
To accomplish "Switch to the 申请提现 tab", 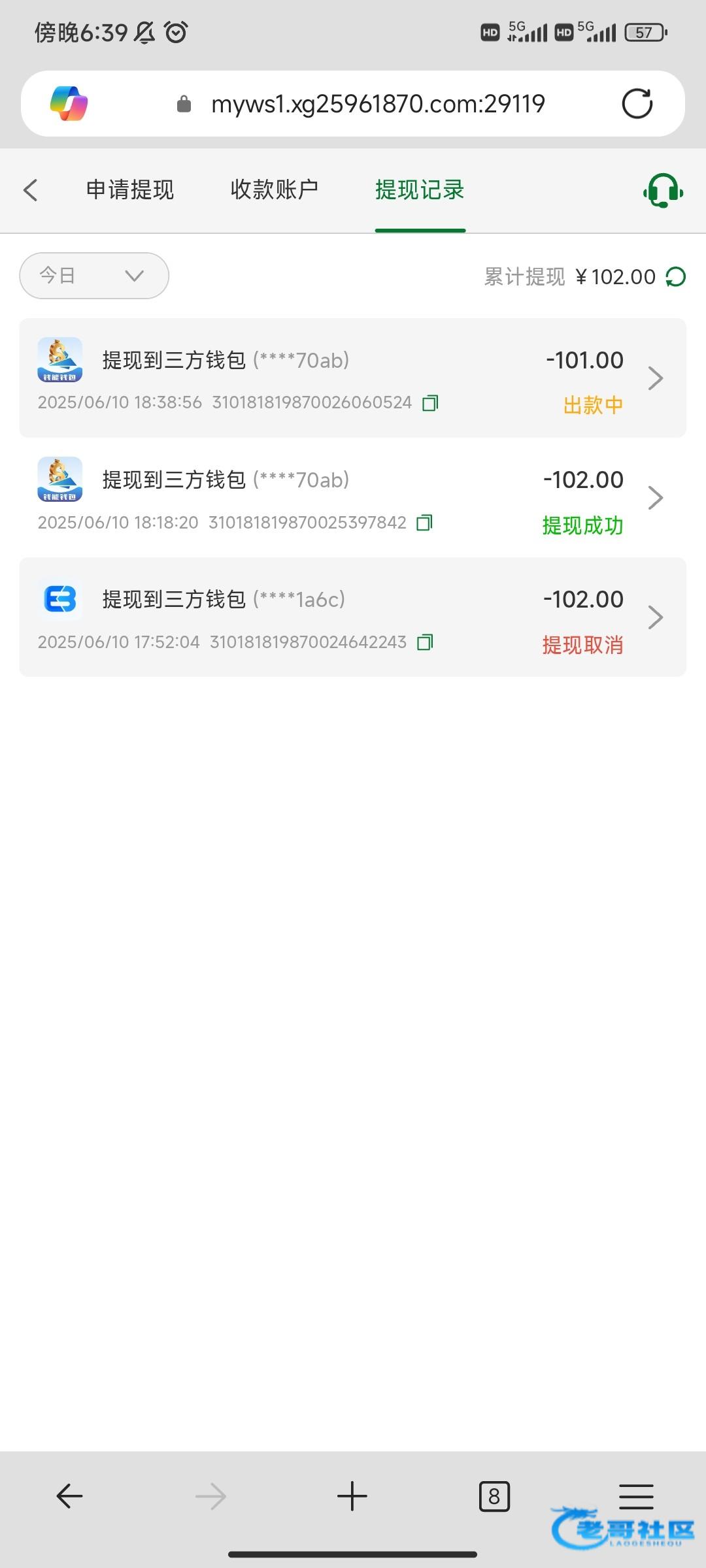I will coord(130,190).
